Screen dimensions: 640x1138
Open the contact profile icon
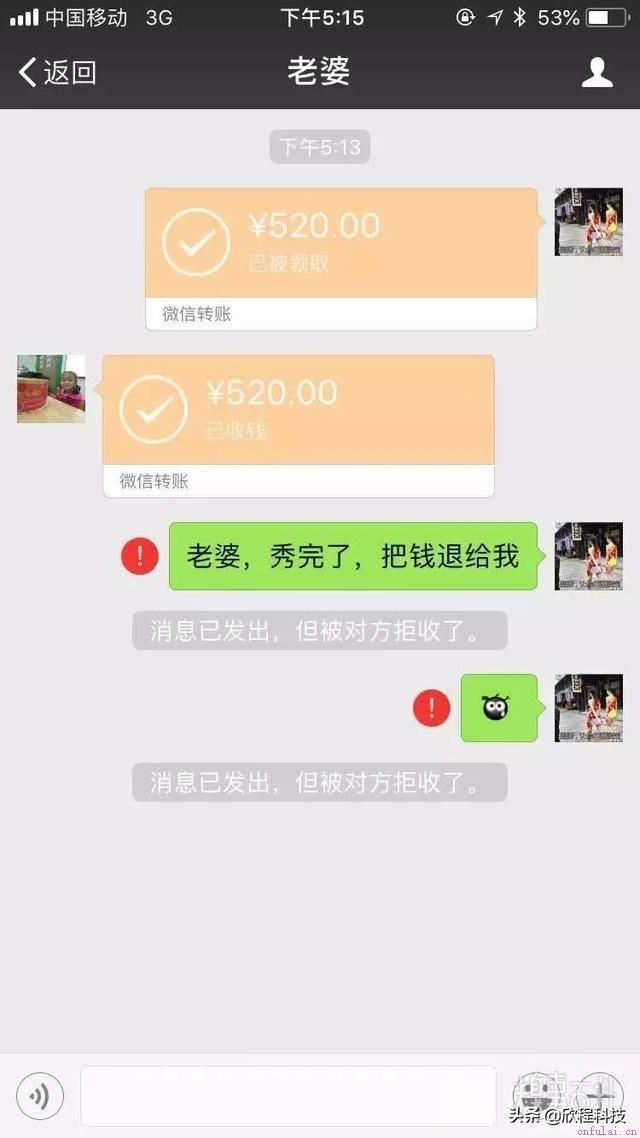597,72
